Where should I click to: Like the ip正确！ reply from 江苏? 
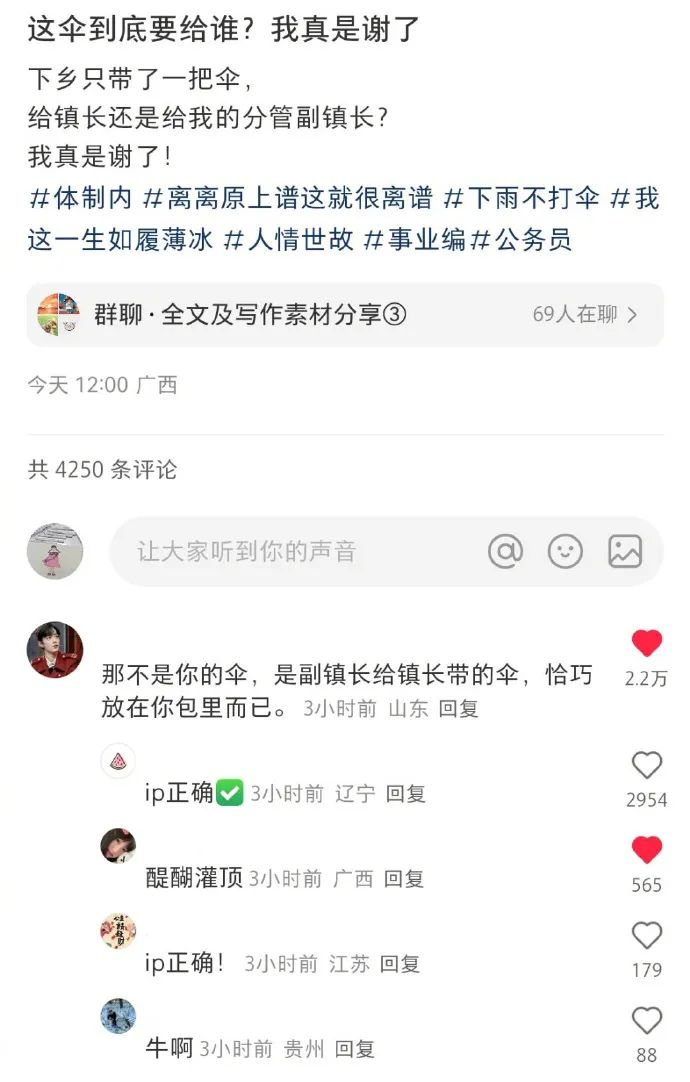647,936
